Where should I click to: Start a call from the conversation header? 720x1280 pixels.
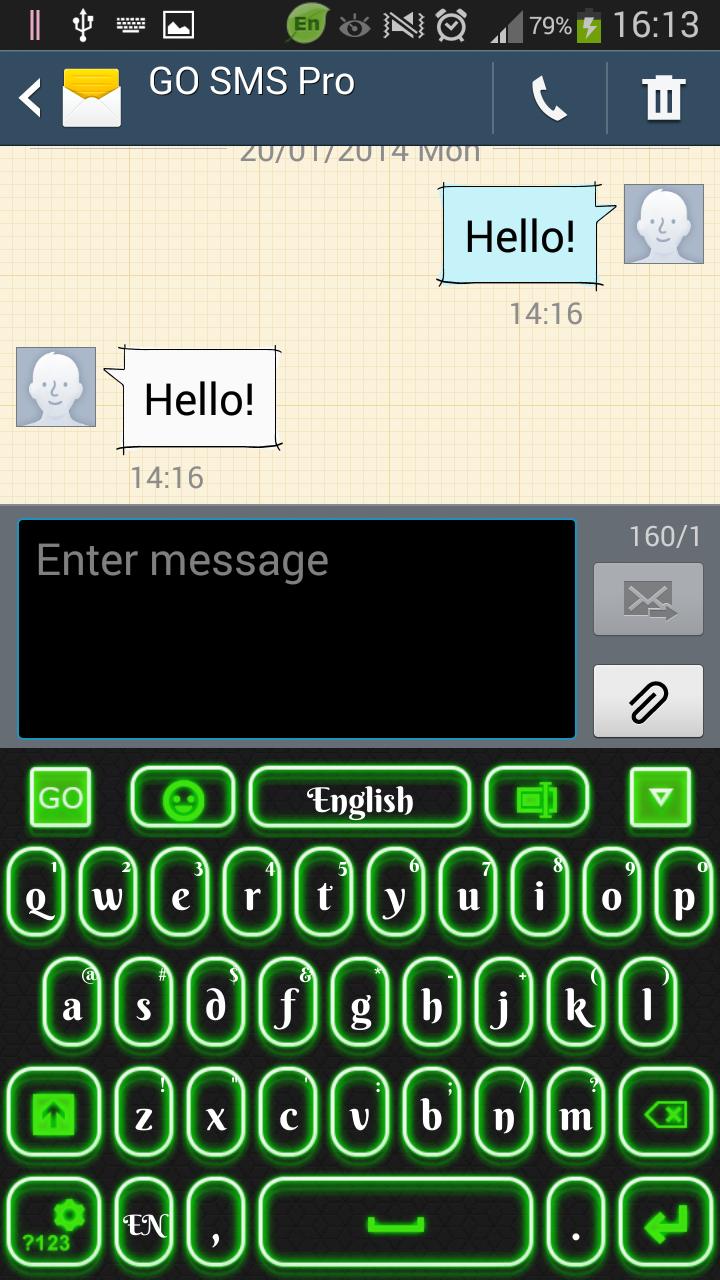549,97
